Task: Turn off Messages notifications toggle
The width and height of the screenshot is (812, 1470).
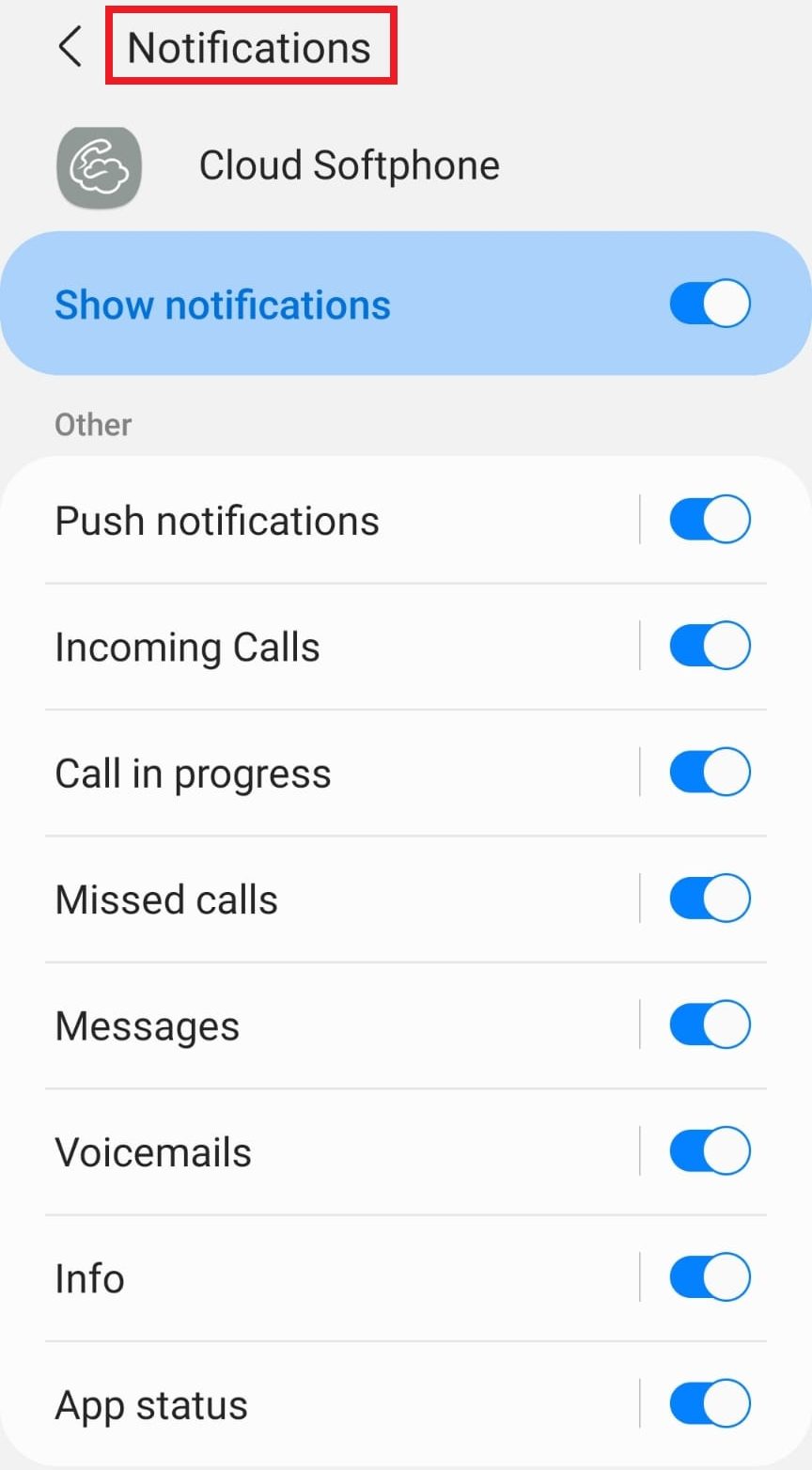Action: pos(710,1024)
